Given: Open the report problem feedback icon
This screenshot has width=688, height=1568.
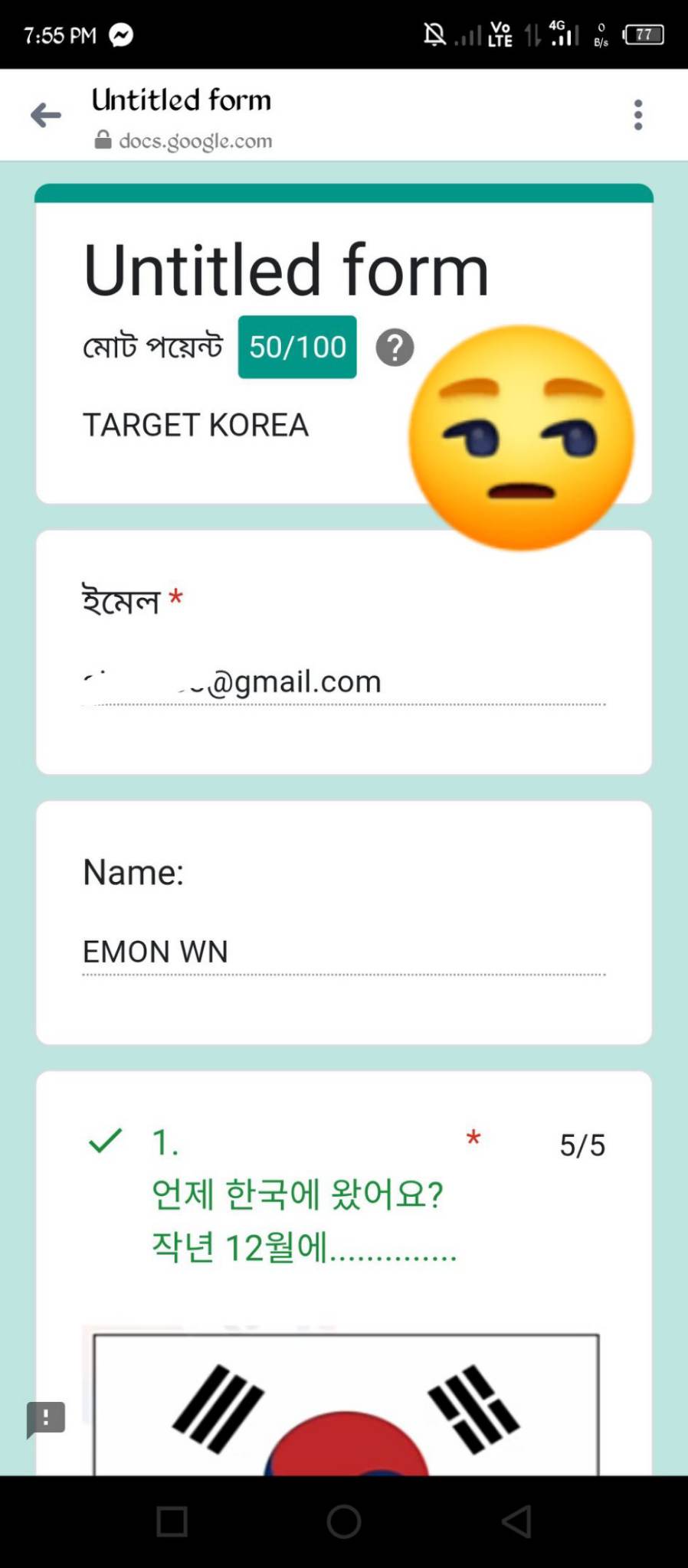Looking at the screenshot, I should click(46, 1419).
